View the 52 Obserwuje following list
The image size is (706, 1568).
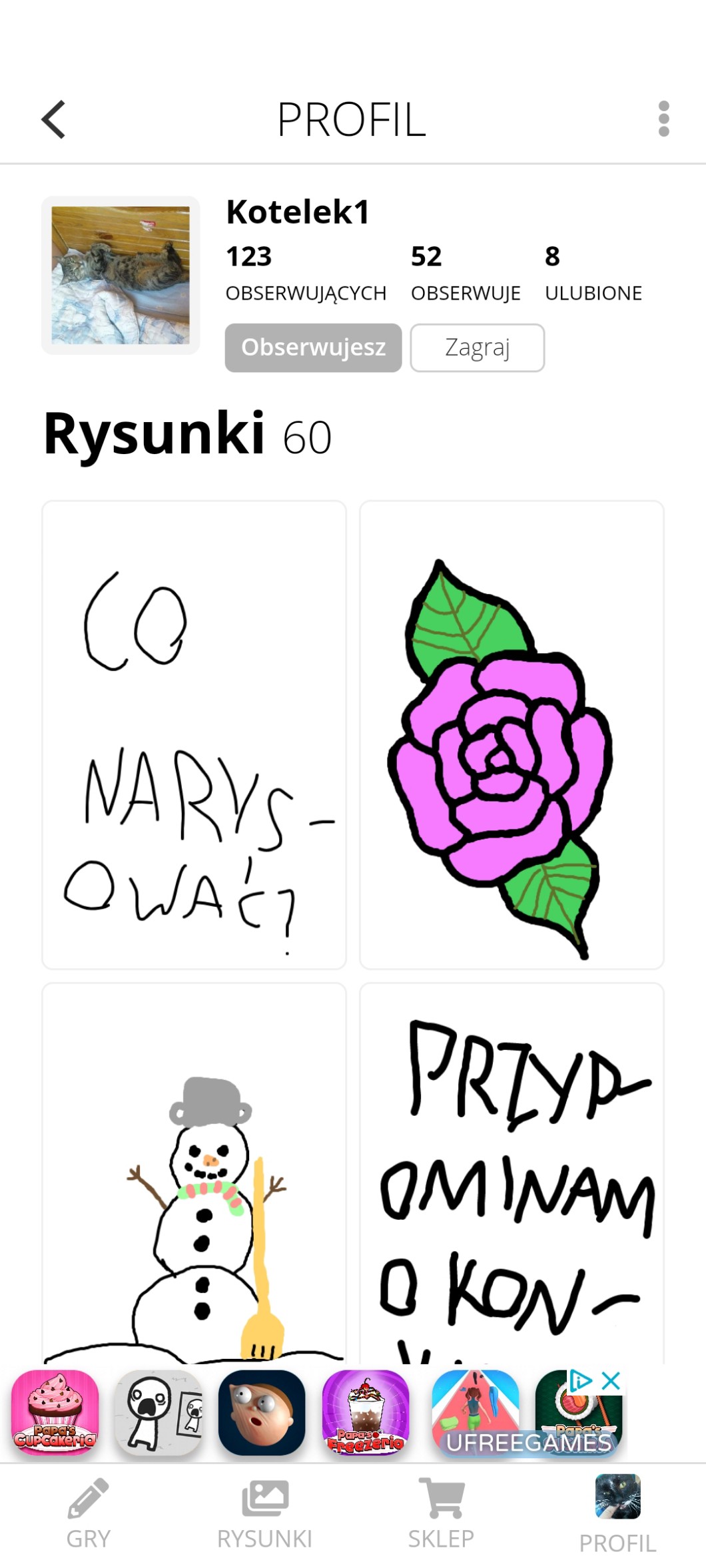pyautogui.click(x=465, y=273)
